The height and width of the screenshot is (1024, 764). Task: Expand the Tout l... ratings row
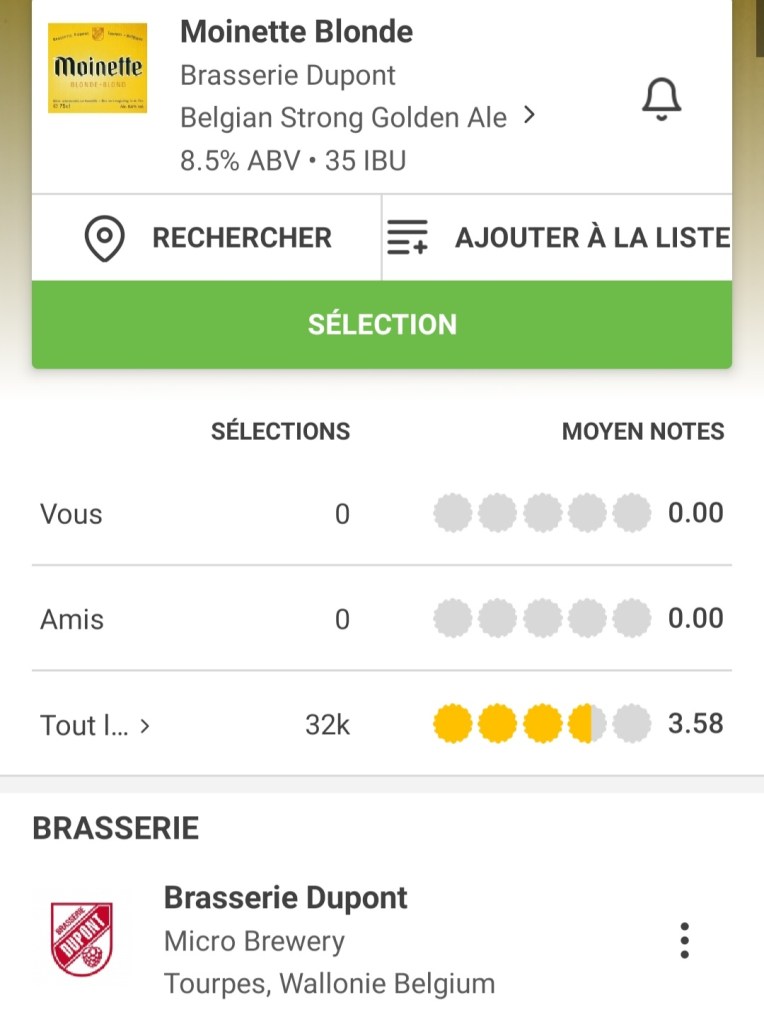click(95, 725)
